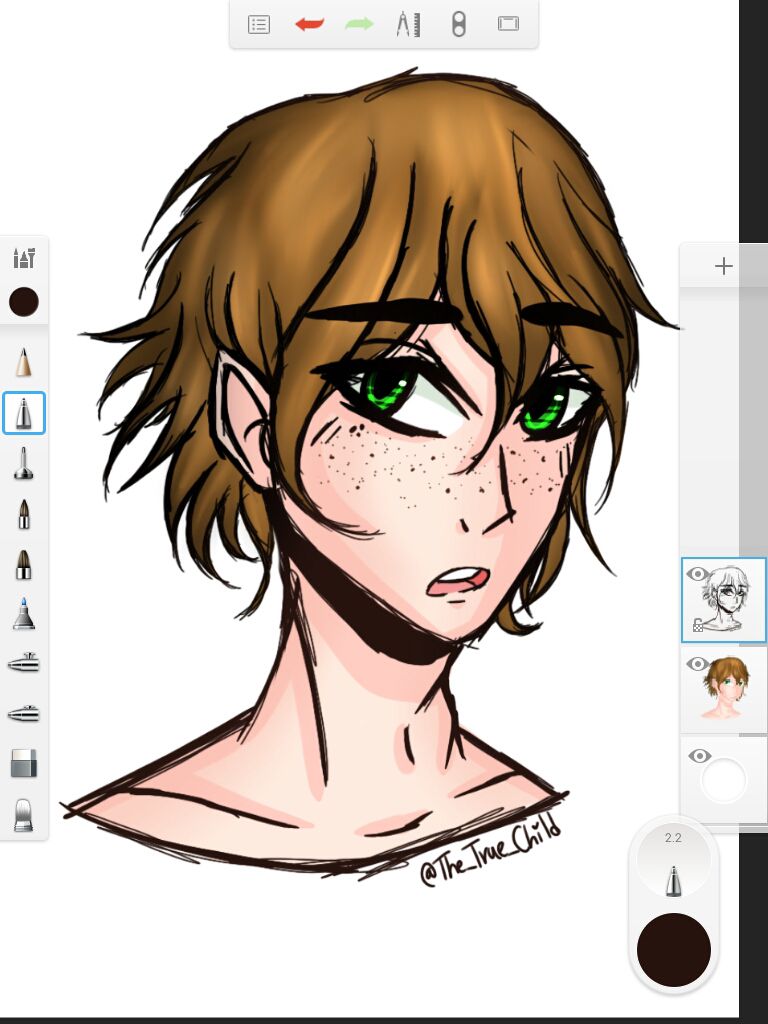Viewport: 768px width, 1024px height.
Task: Tap the blue-highlighted pen brush
Action: (24, 413)
